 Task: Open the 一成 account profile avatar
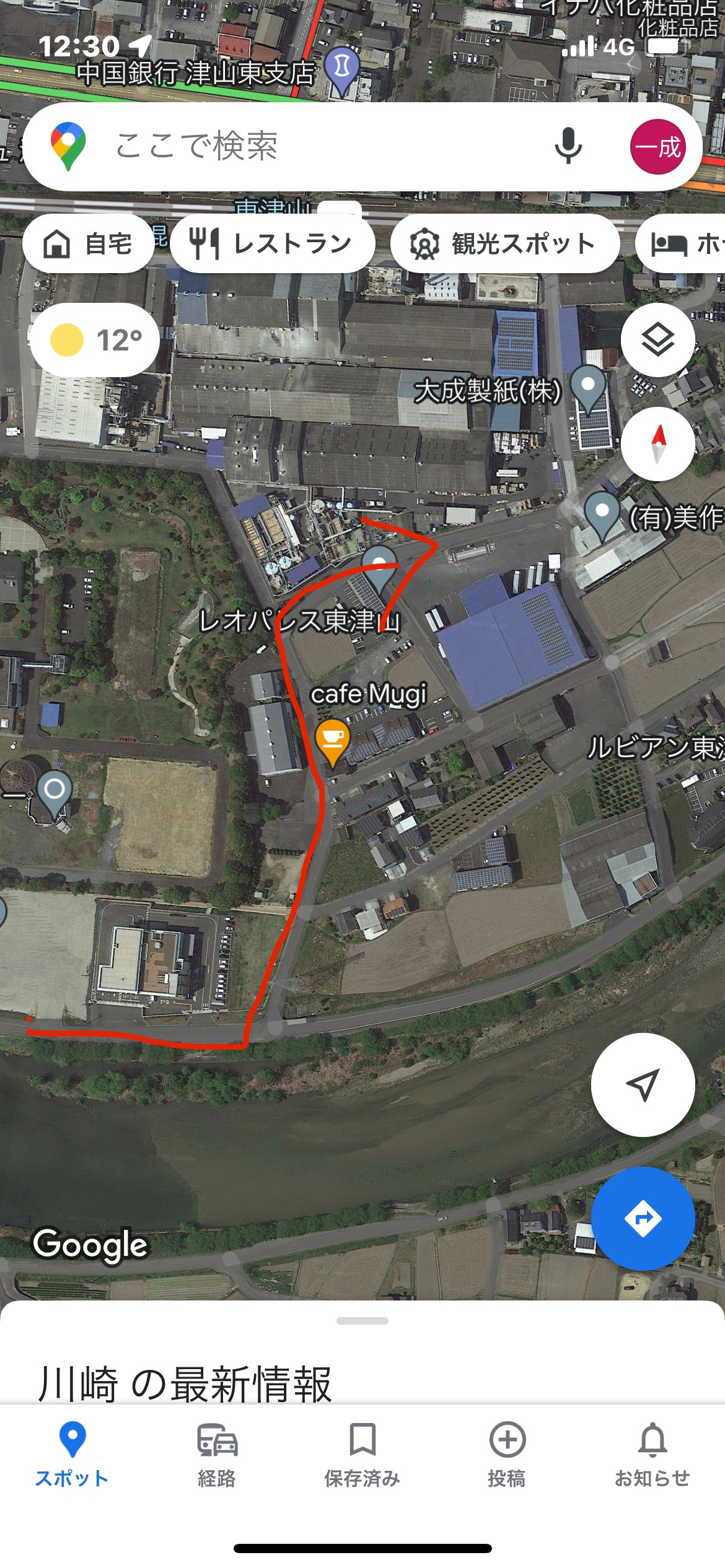657,147
